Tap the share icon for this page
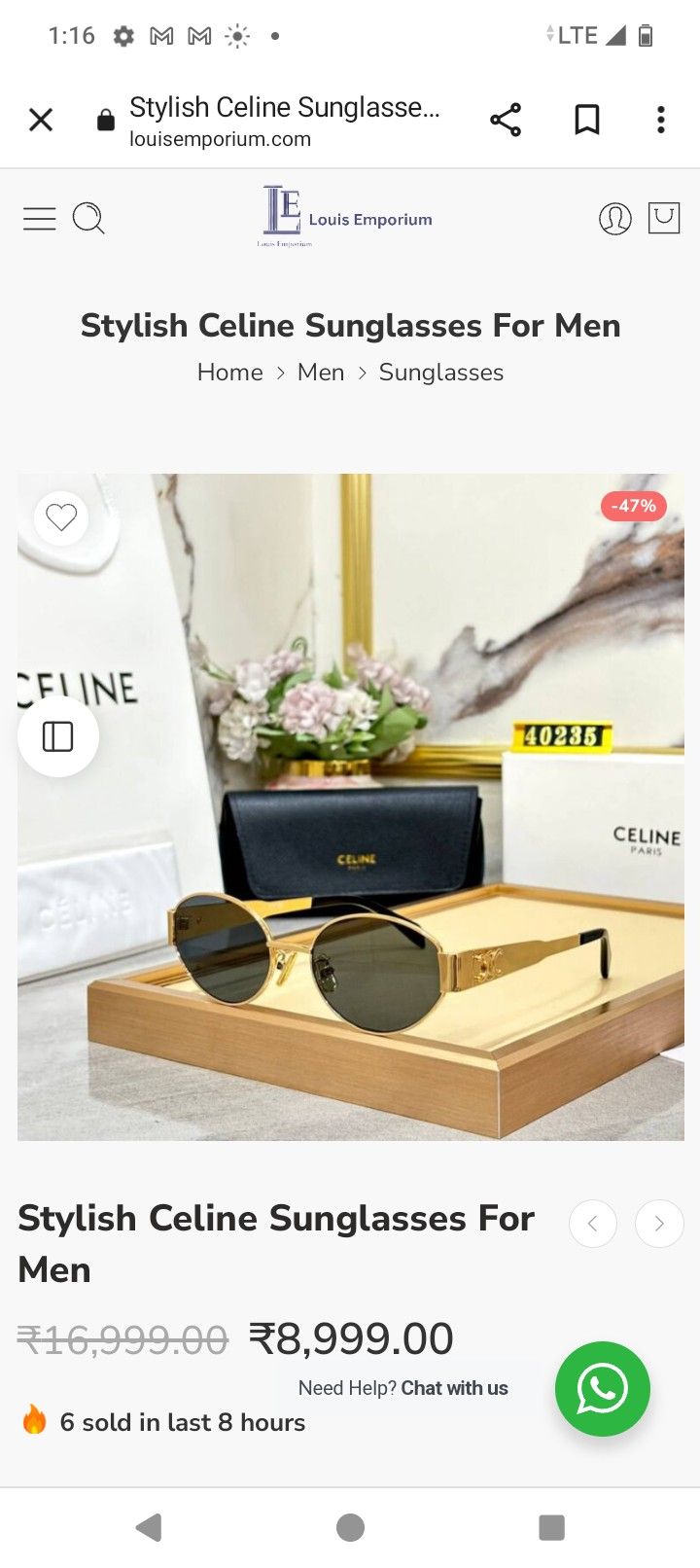Image resolution: width=700 pixels, height=1568 pixels. (x=506, y=119)
